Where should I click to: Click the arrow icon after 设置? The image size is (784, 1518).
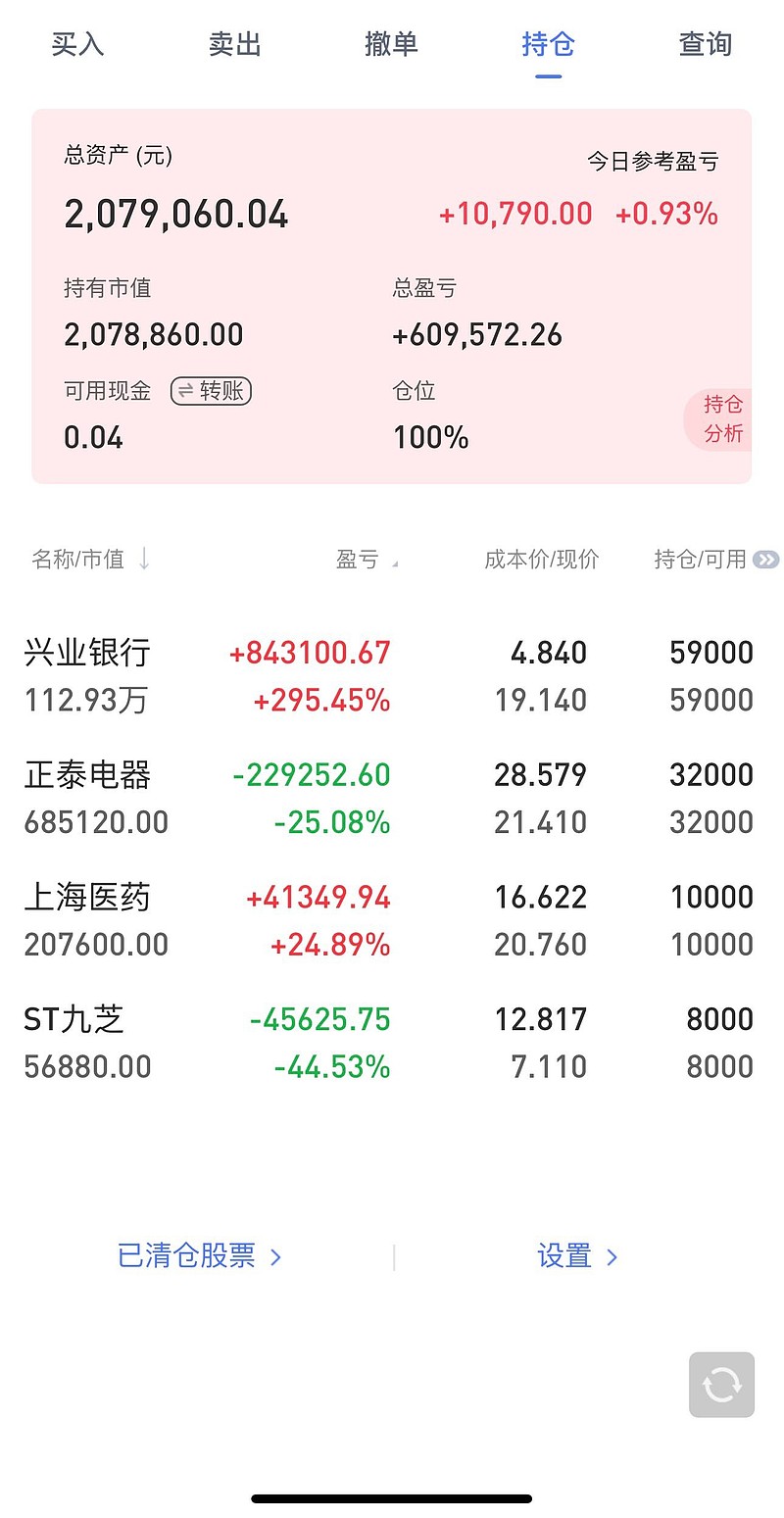[613, 1255]
